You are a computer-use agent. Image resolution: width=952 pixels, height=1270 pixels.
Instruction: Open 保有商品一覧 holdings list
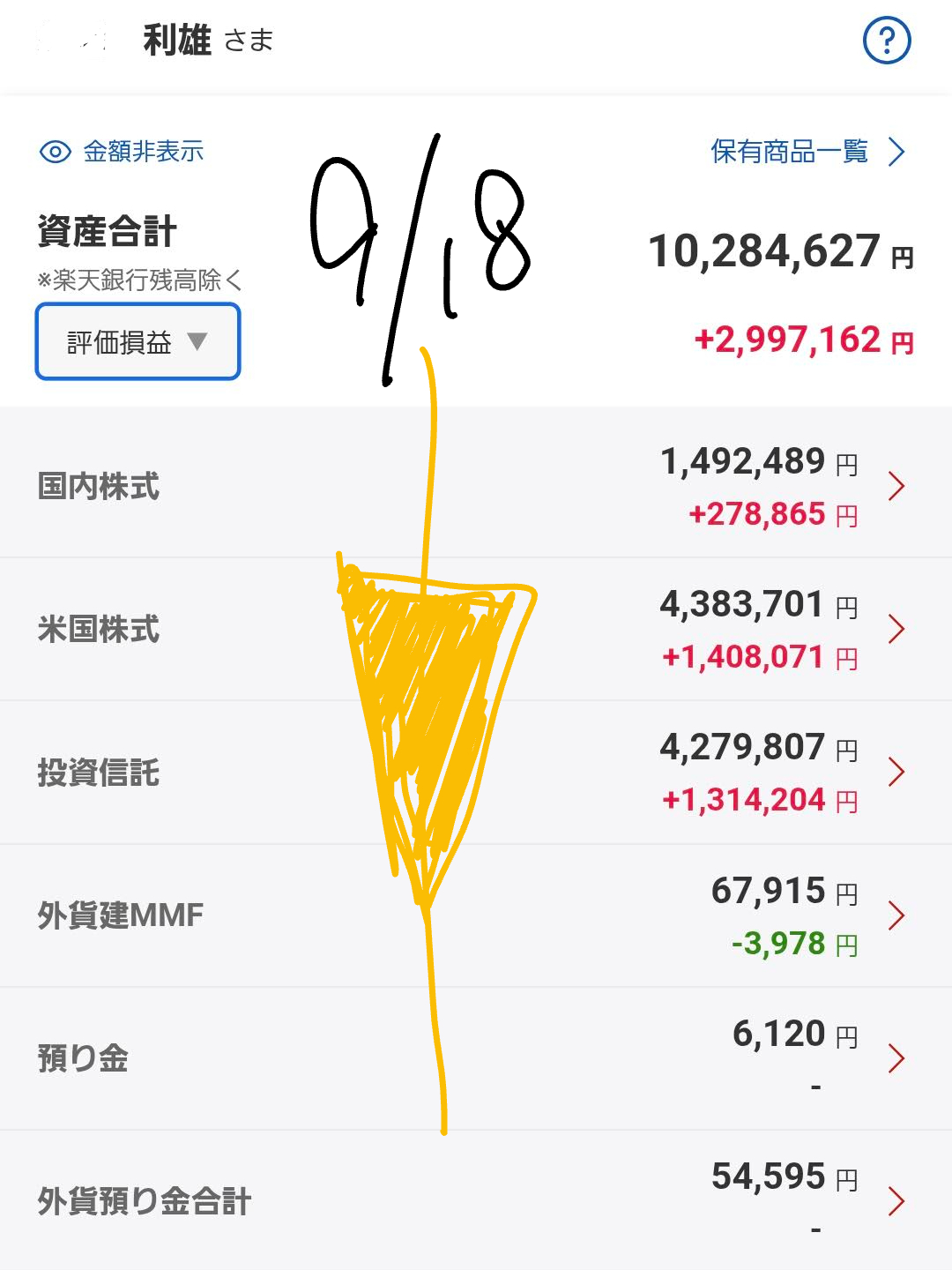tap(807, 152)
